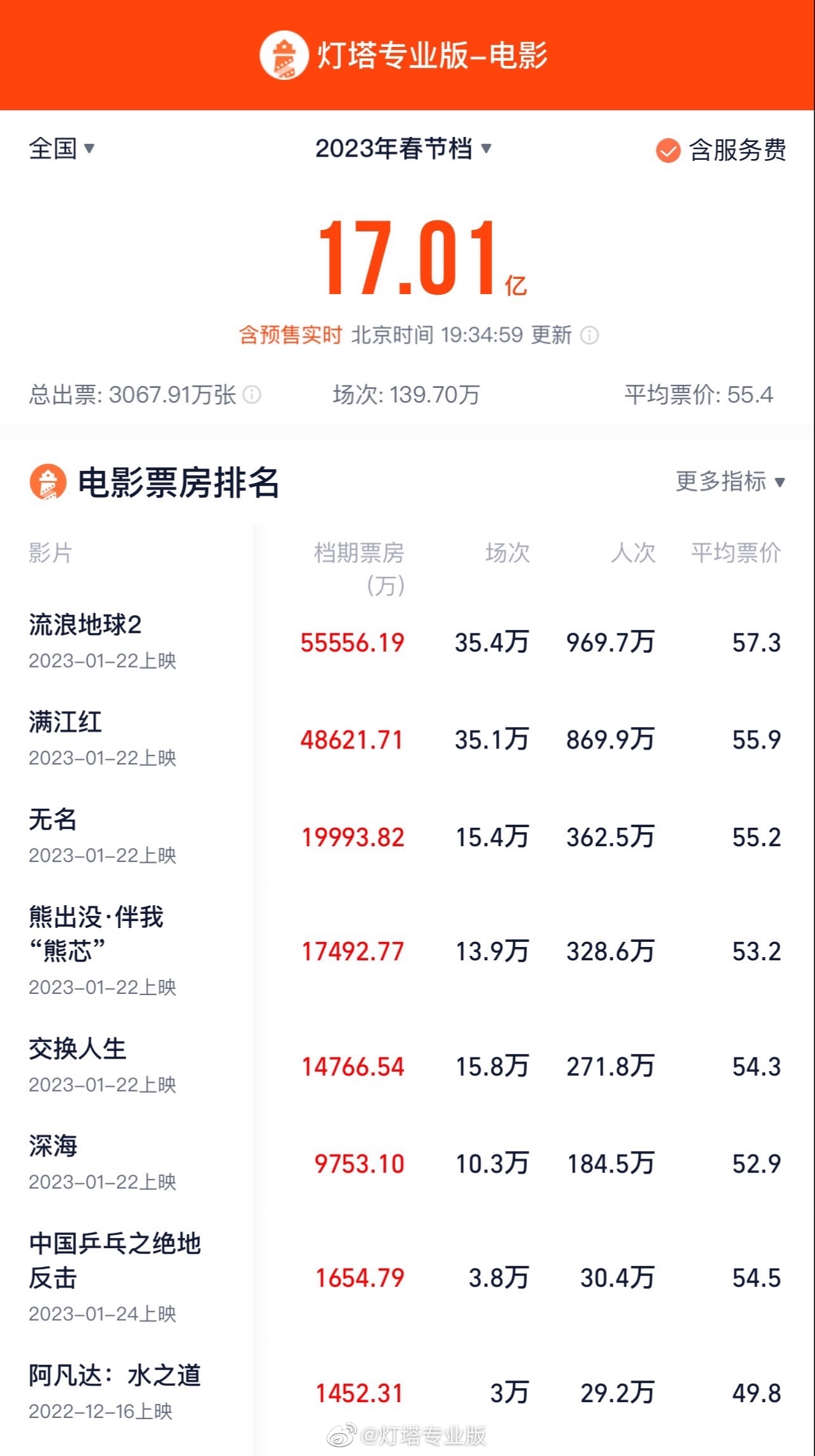Image resolution: width=815 pixels, height=1456 pixels.
Task: Change the 2023年春节档 period selector
Action: [x=403, y=149]
